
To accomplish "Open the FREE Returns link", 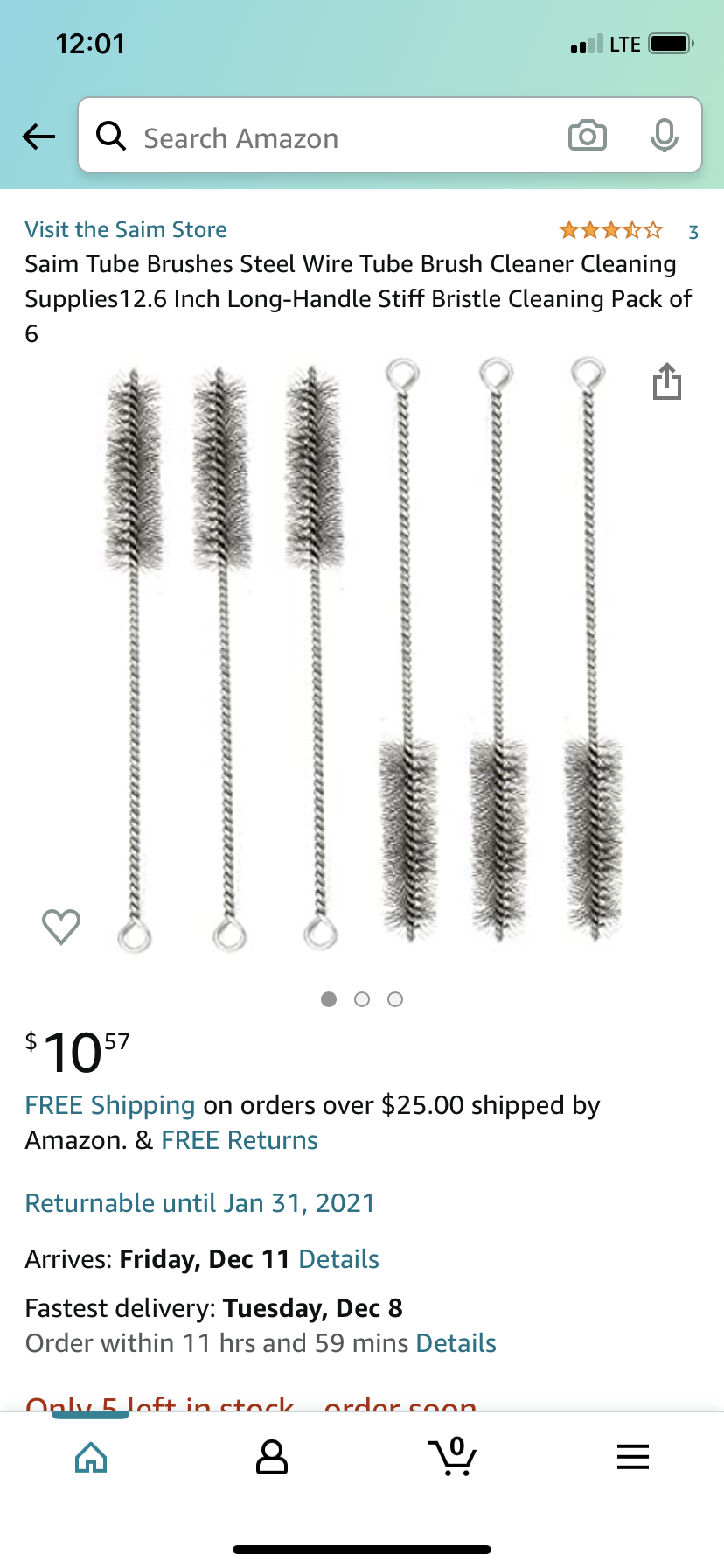I will pyautogui.click(x=240, y=1140).
